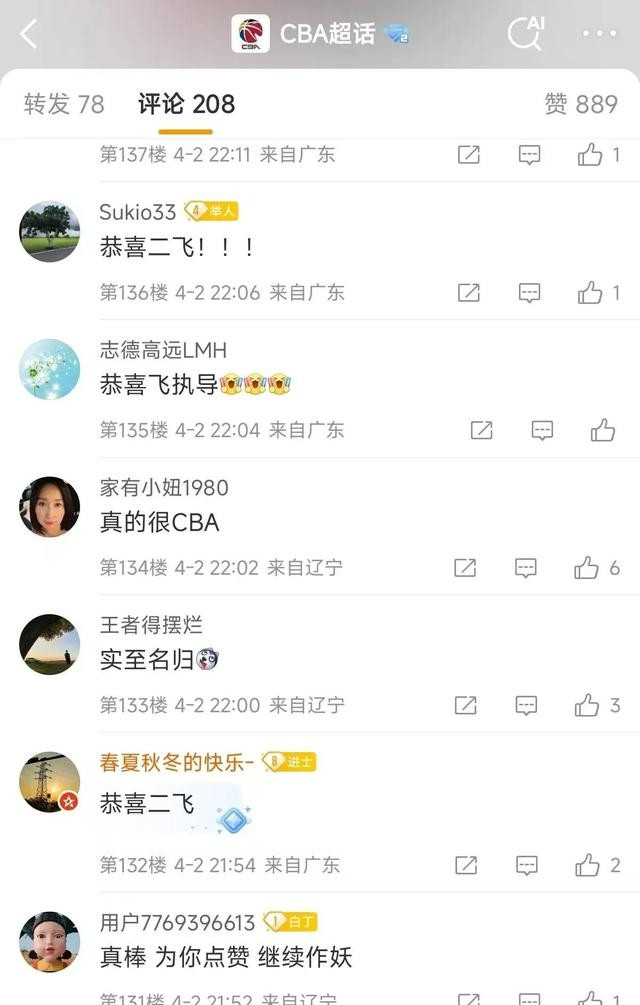Screen dimensions: 640x1005
Task: Open the three-dot overflow menu
Action: coord(599,34)
